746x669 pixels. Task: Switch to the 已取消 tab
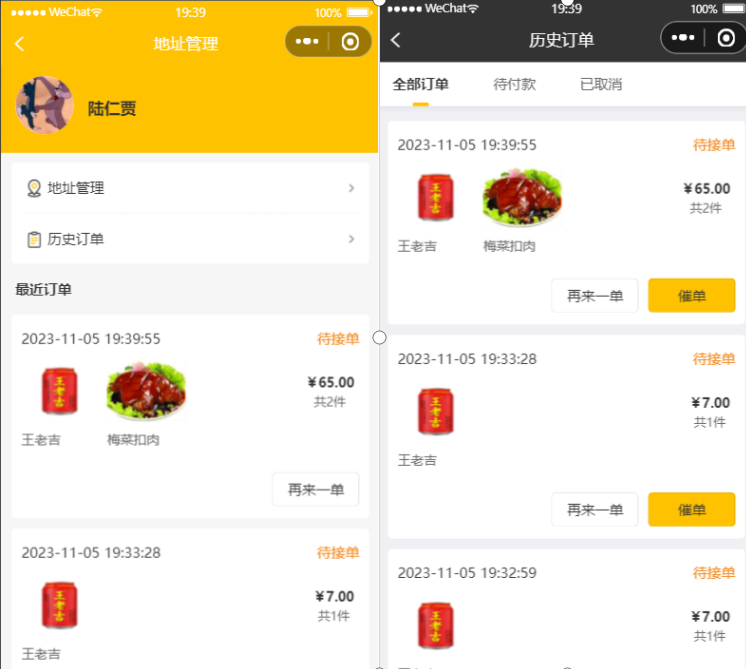coord(601,84)
